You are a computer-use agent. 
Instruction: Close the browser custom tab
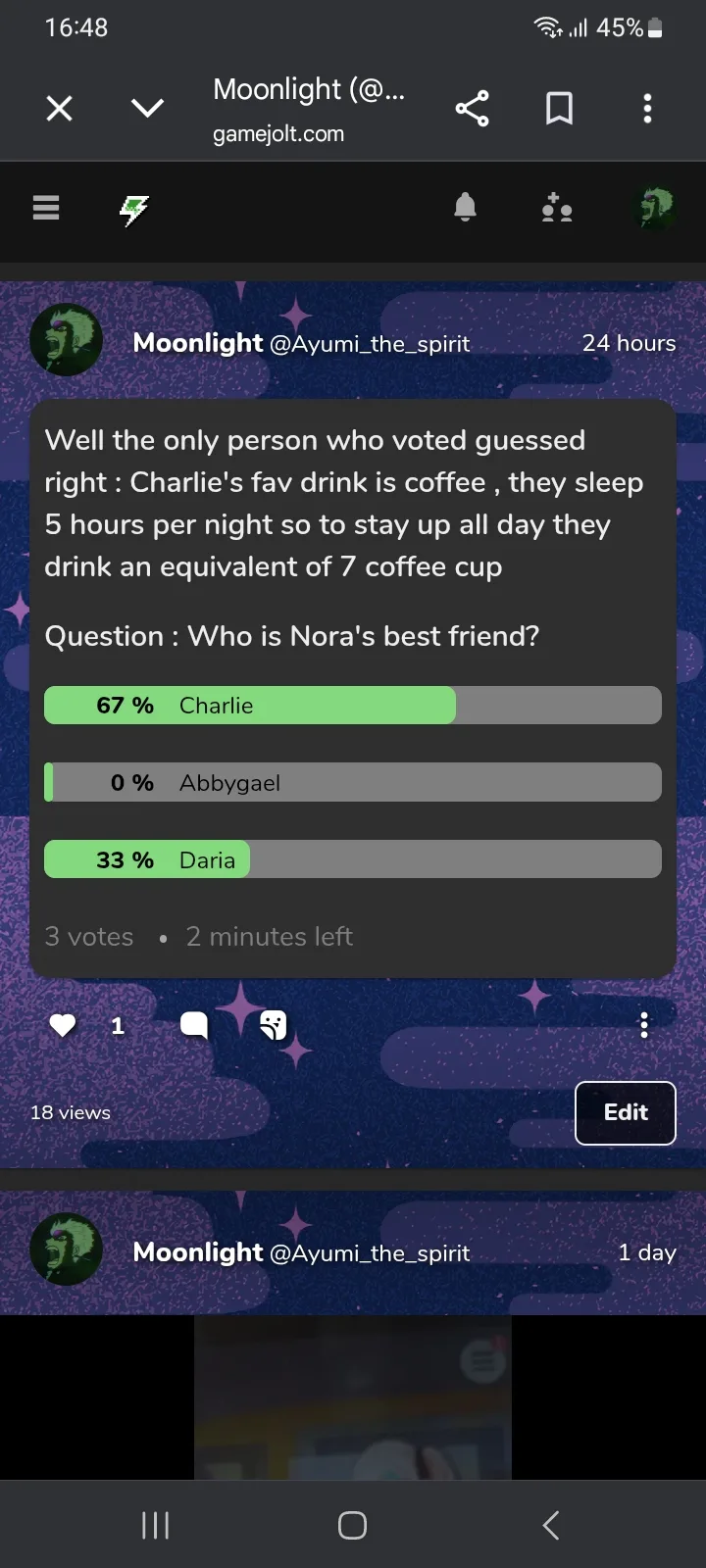[x=60, y=109]
